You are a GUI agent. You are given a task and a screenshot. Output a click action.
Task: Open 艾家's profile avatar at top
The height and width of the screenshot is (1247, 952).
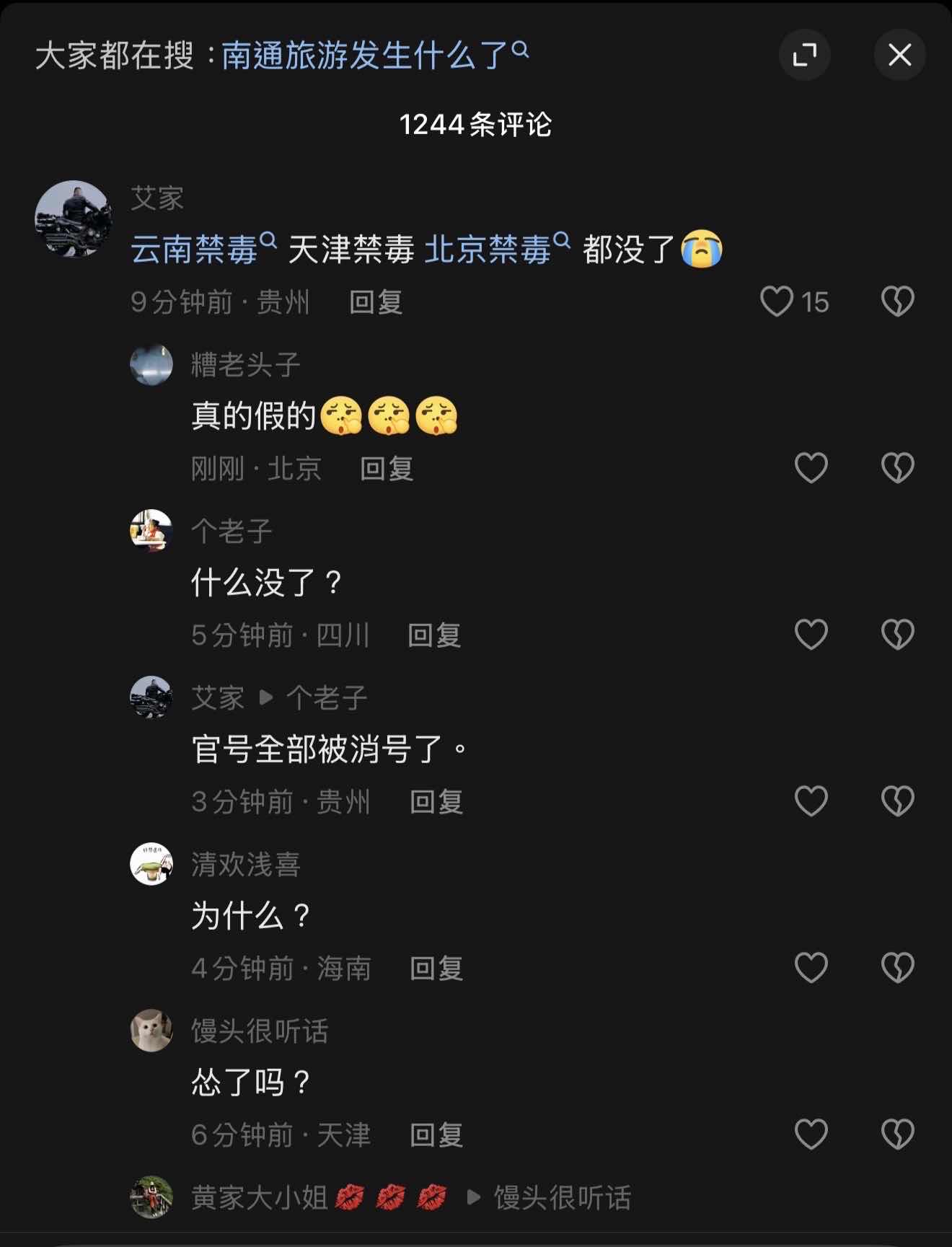74,219
